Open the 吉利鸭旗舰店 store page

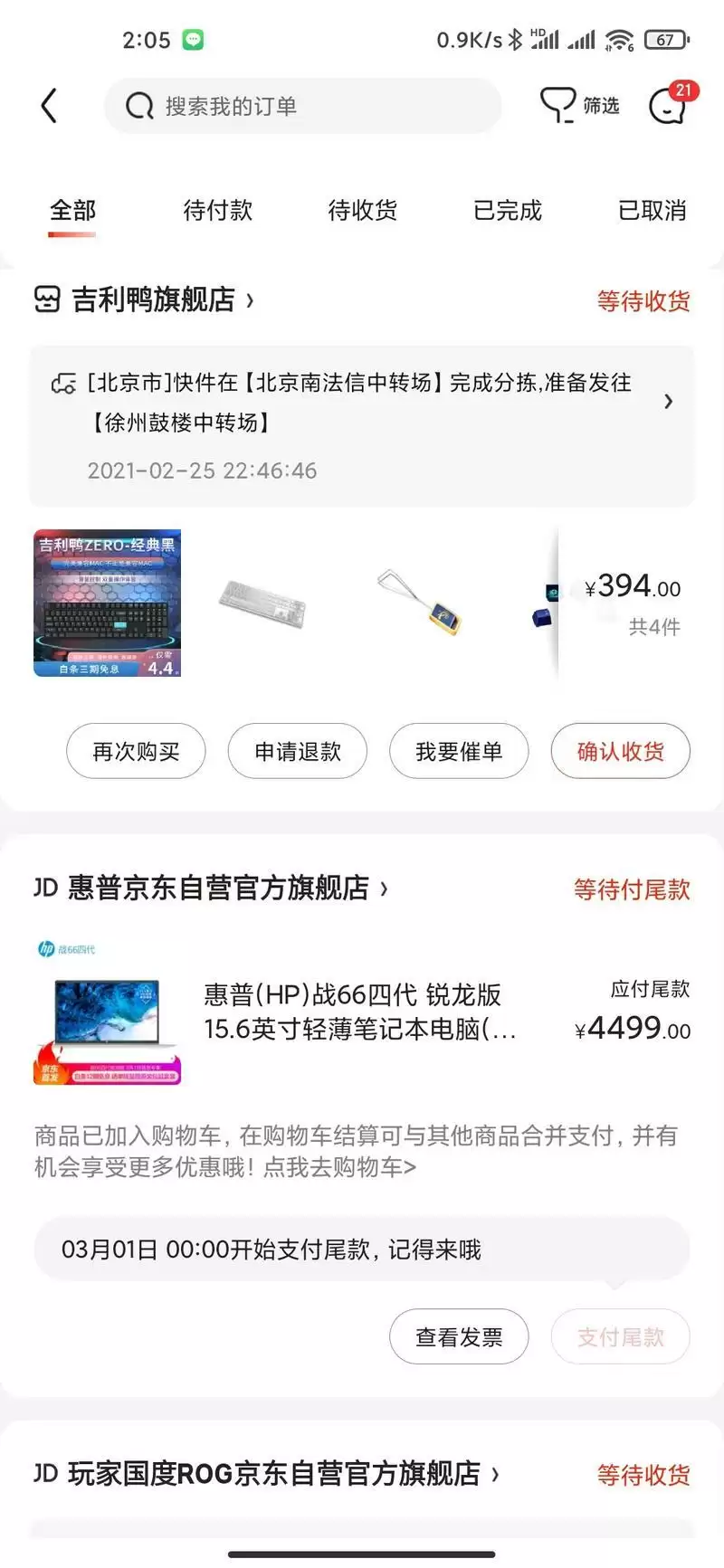[x=154, y=299]
